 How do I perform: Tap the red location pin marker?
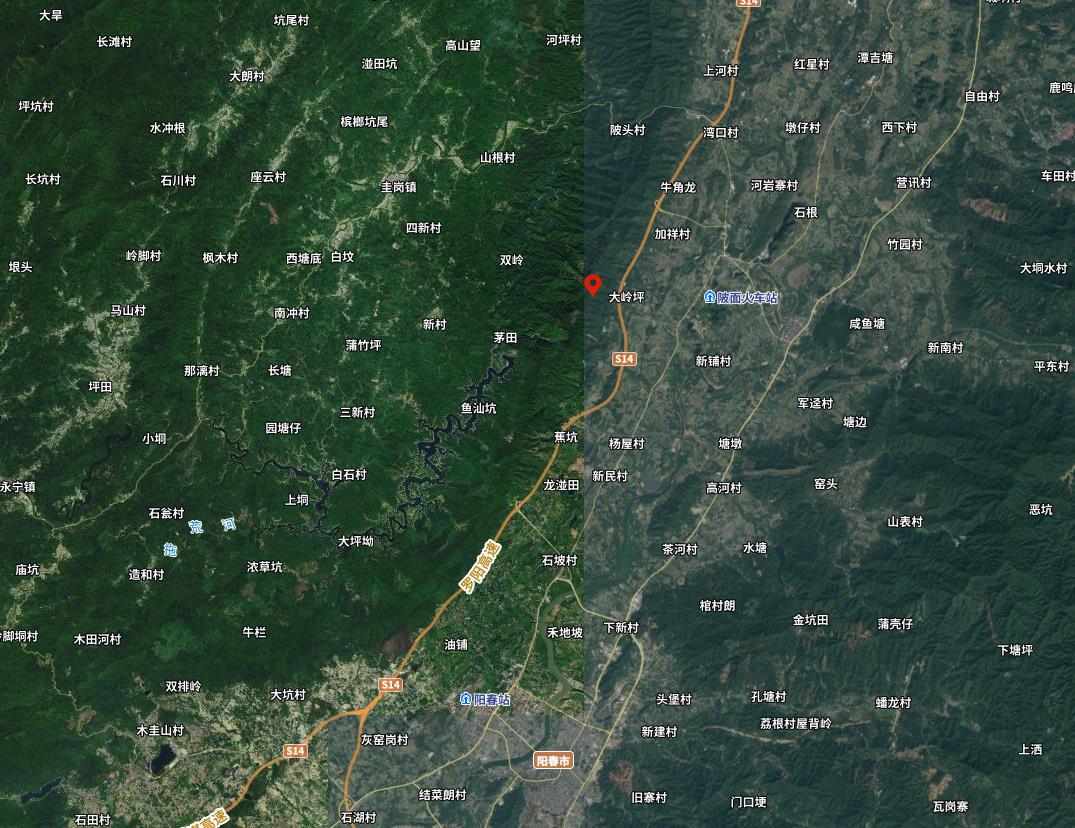(593, 285)
